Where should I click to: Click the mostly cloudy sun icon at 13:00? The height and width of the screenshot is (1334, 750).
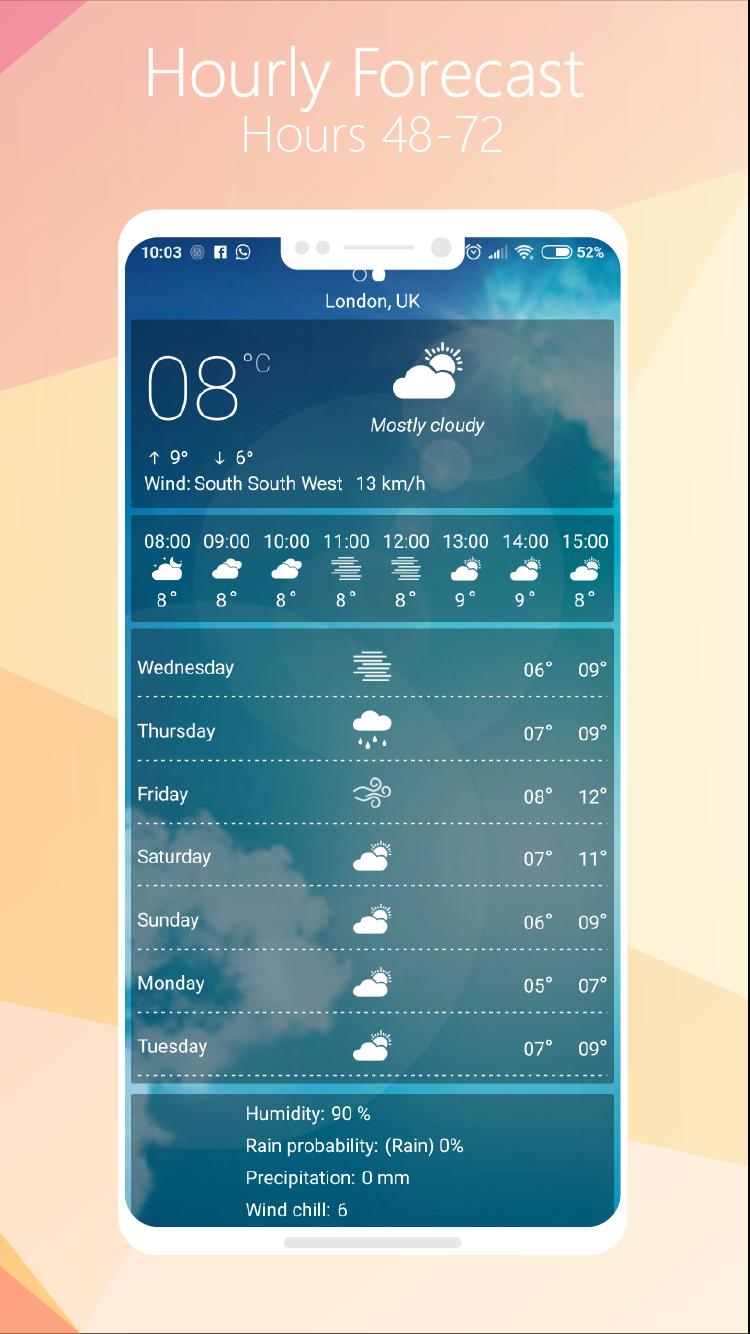point(465,570)
